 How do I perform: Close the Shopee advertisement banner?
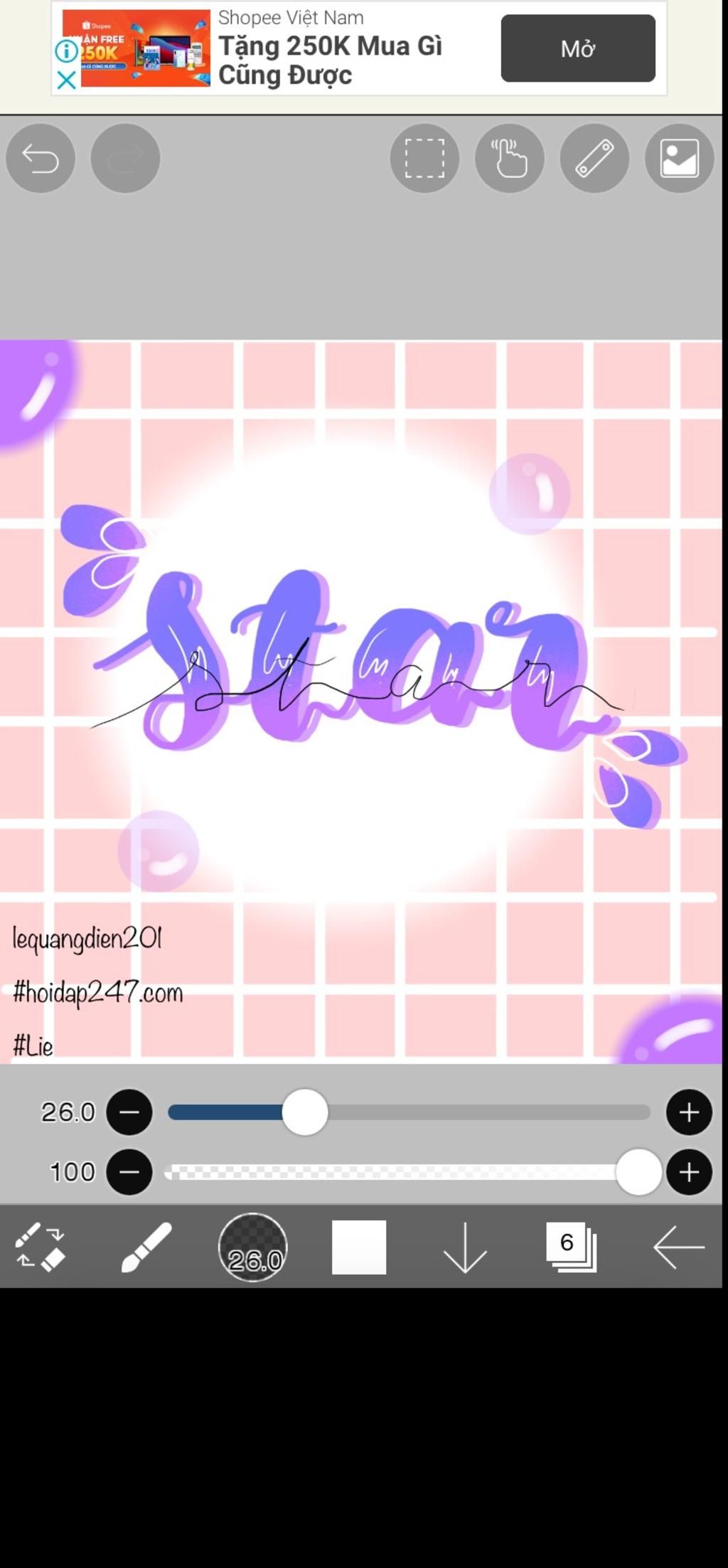(66, 80)
